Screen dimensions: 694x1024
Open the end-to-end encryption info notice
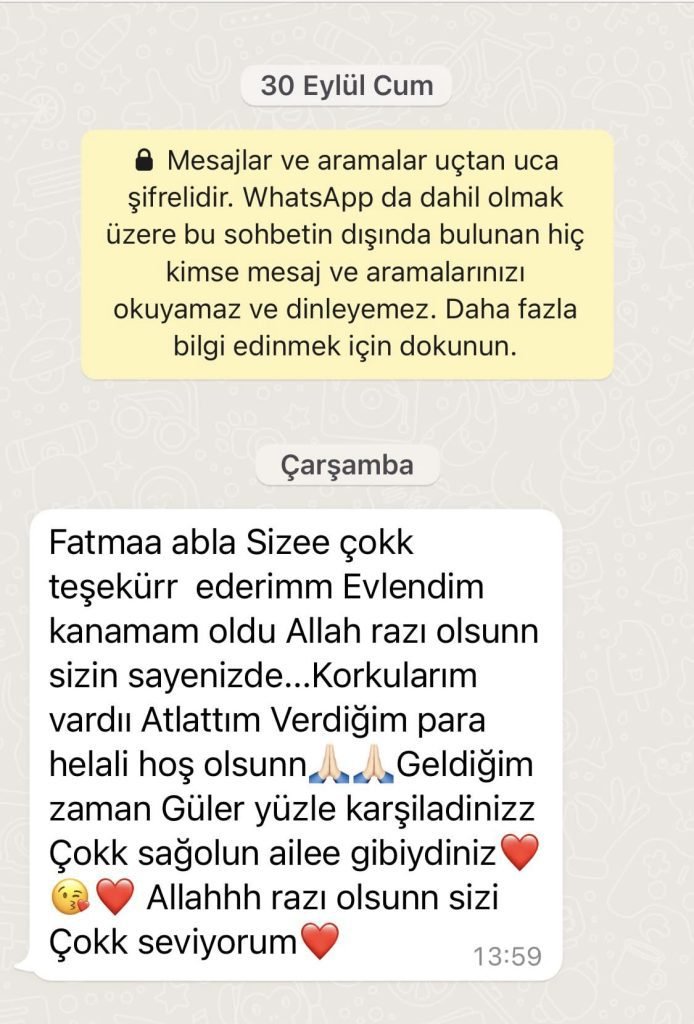coord(346,254)
